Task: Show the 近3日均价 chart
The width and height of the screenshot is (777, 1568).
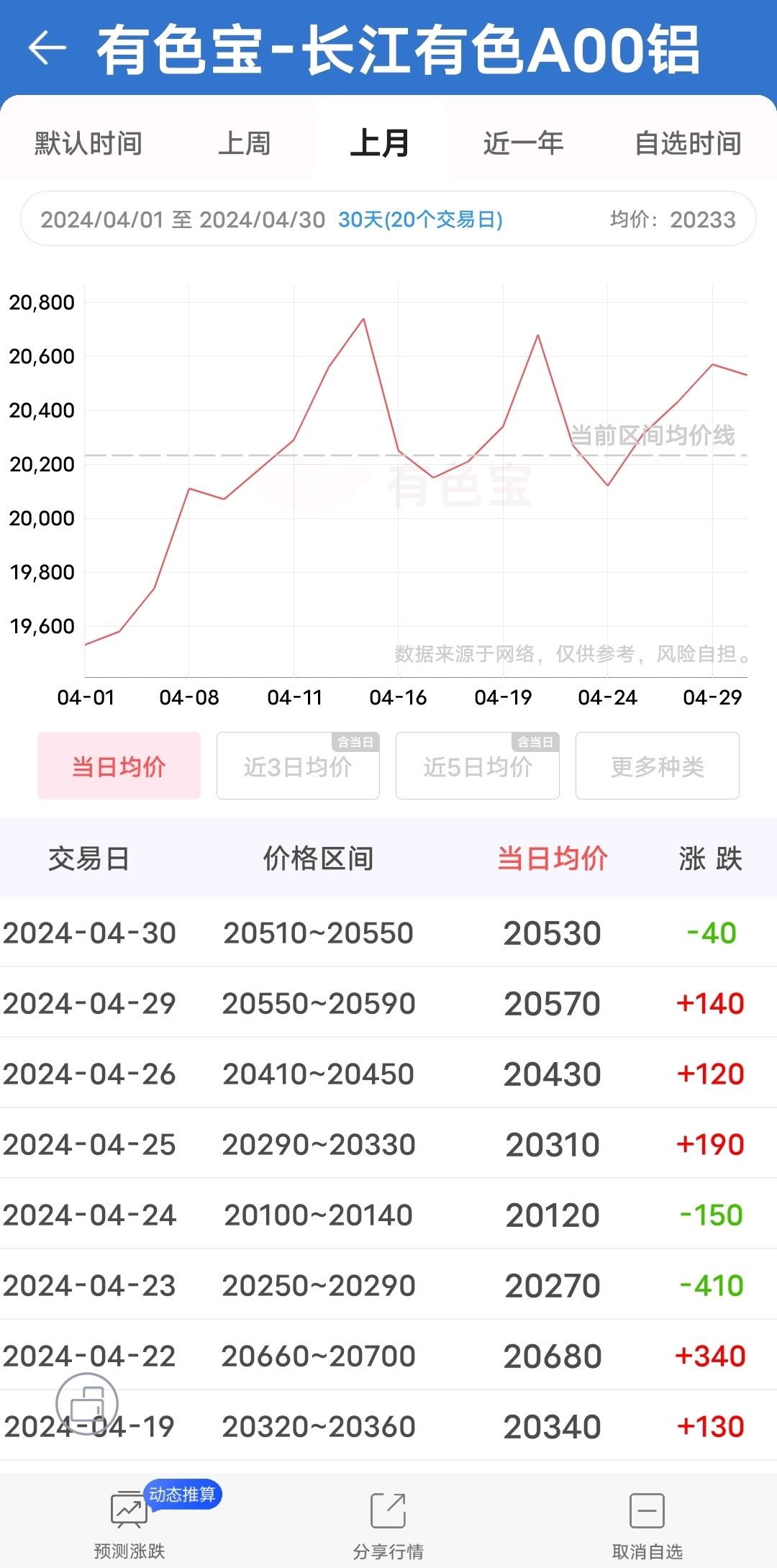Action: pos(298,766)
